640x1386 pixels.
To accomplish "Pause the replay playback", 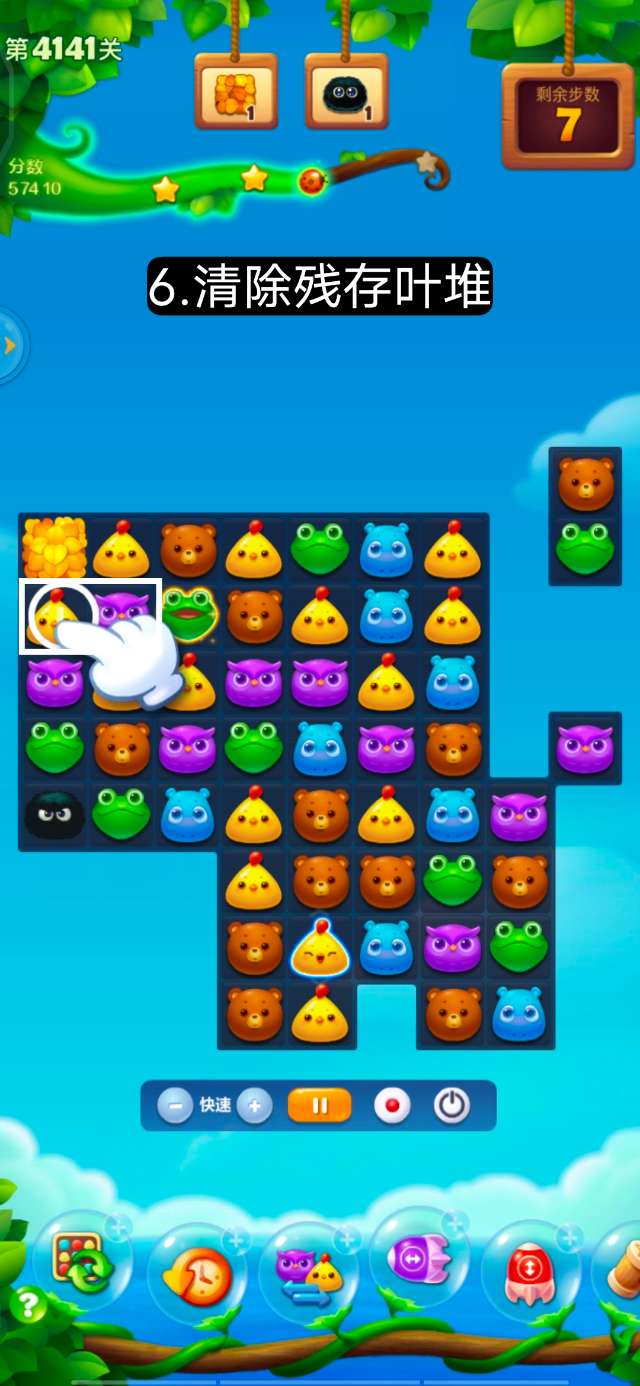I will [320, 1106].
